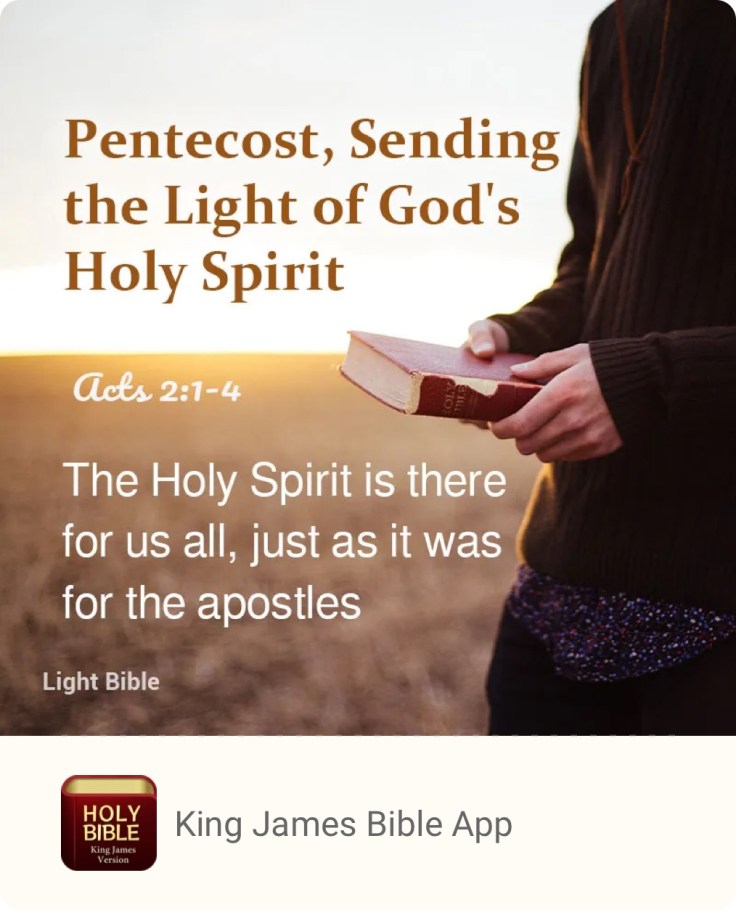This screenshot has width=736, height=910.
Task: Open the Pentecost Acts 2:1-4 picture card
Action: coord(368,368)
